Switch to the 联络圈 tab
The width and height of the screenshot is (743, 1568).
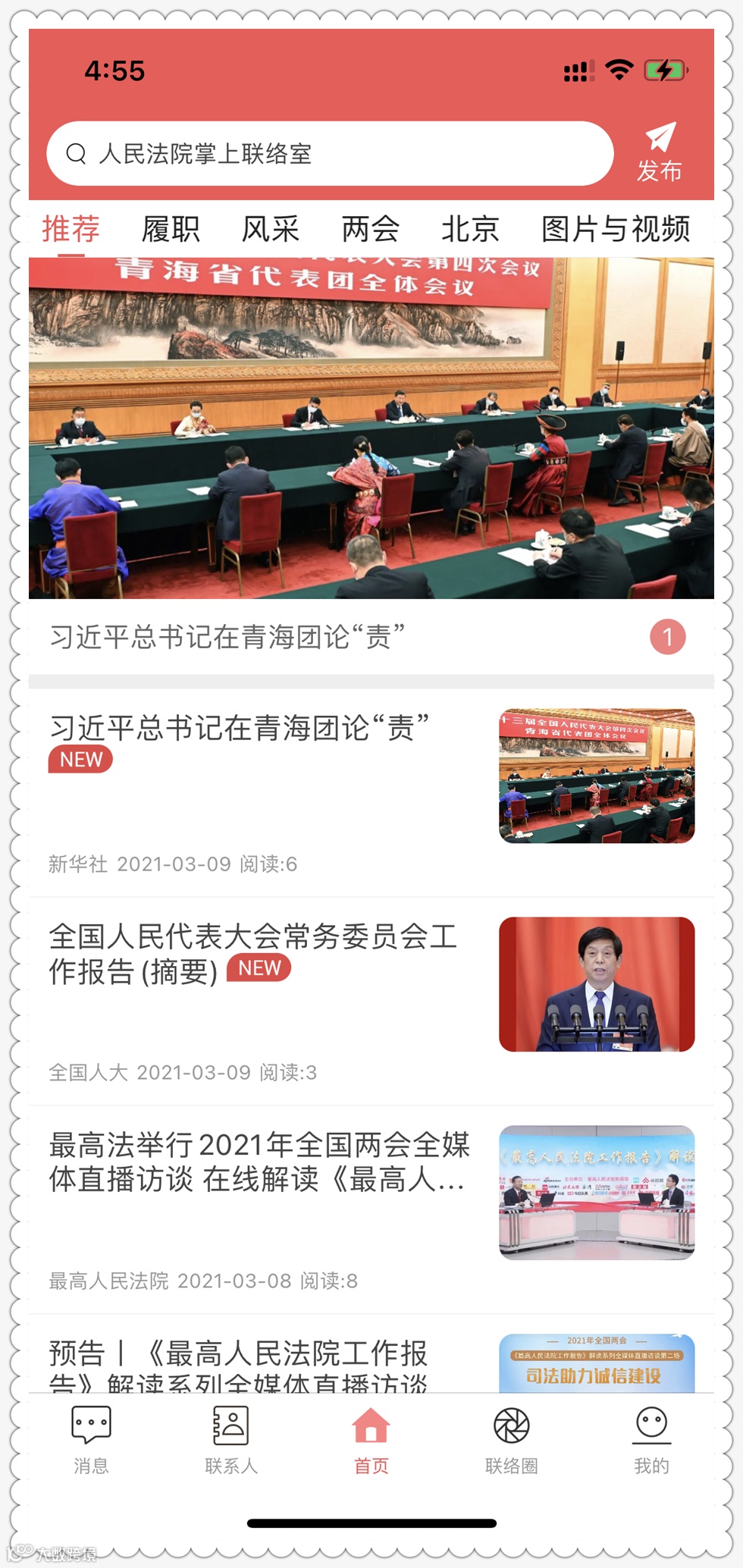tap(512, 1439)
